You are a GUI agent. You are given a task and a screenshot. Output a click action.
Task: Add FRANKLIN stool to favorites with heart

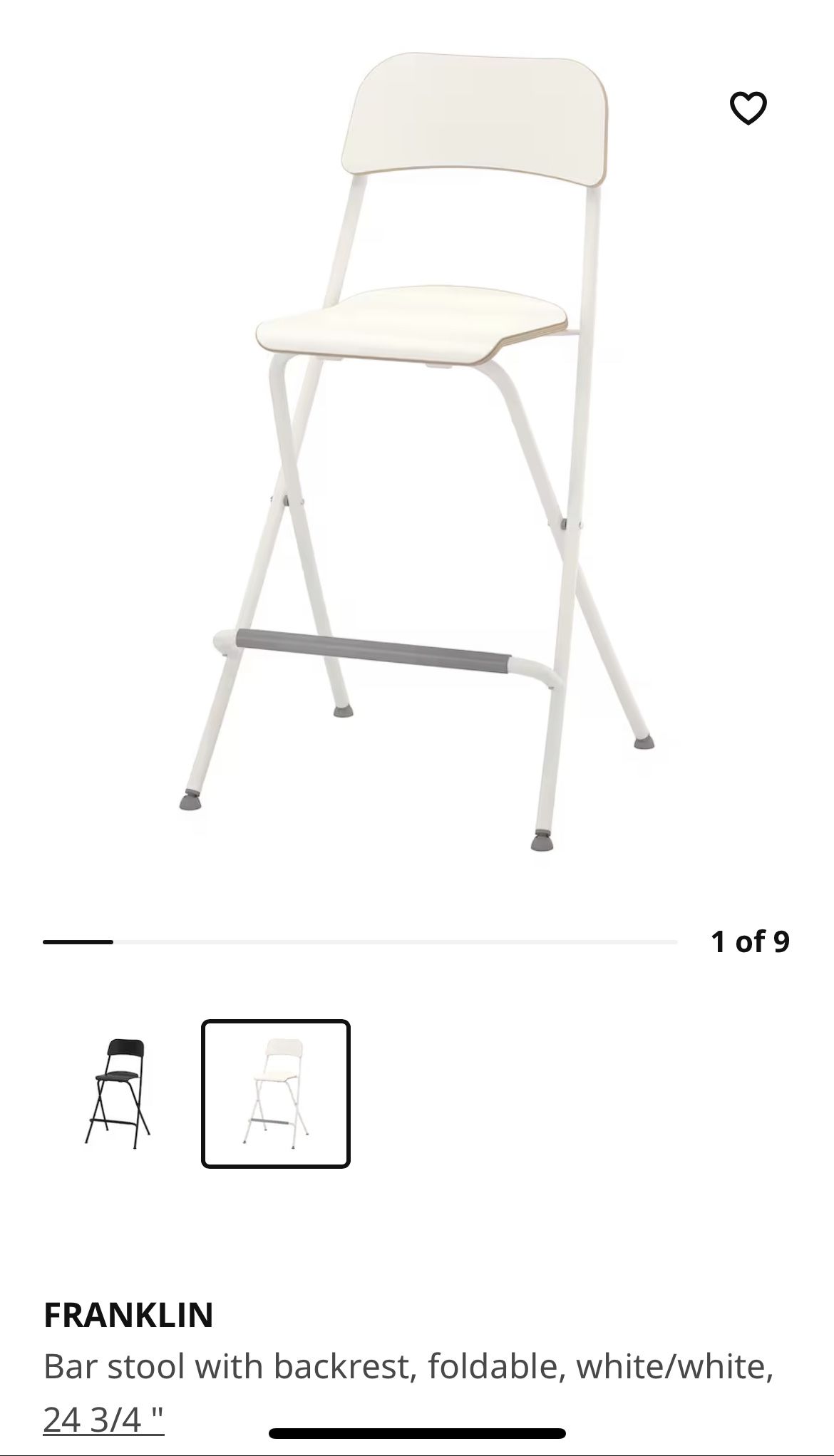[x=748, y=108]
